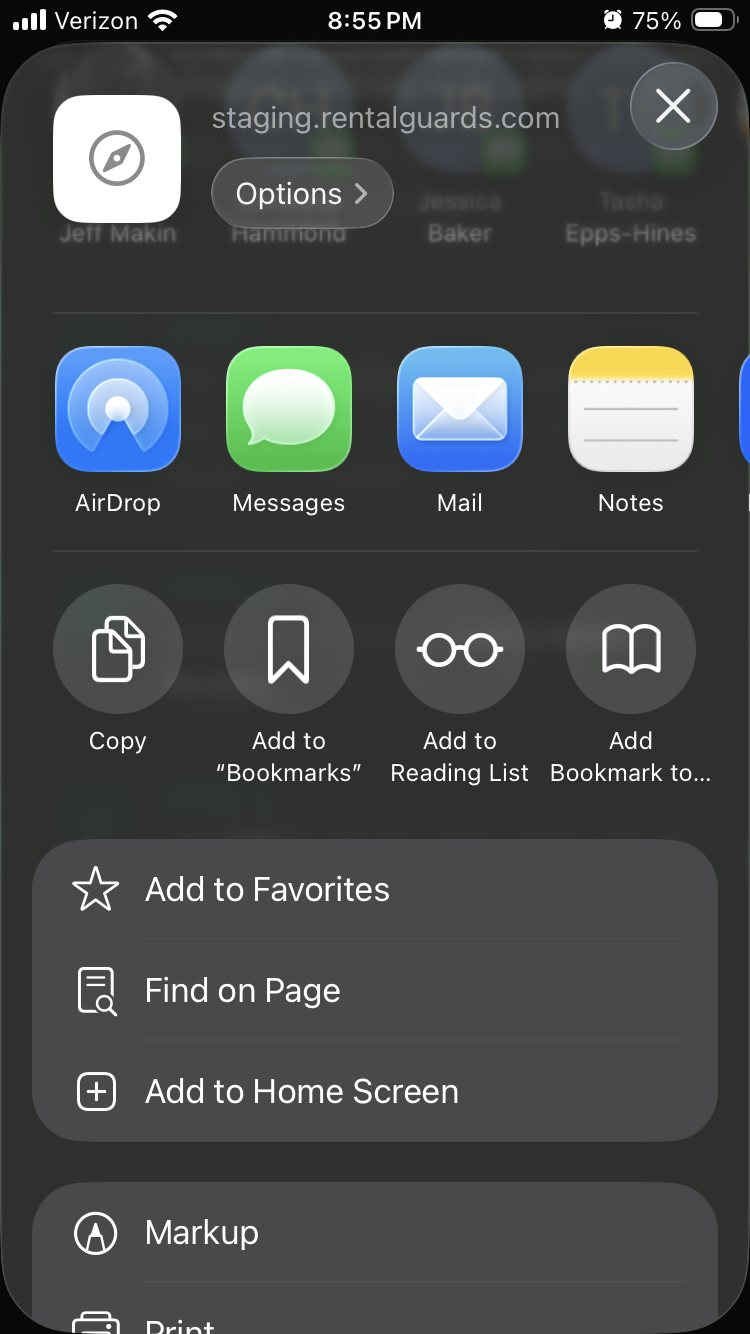Select the partially visible share app icon
The height and width of the screenshot is (1334, 750).
pos(744,409)
